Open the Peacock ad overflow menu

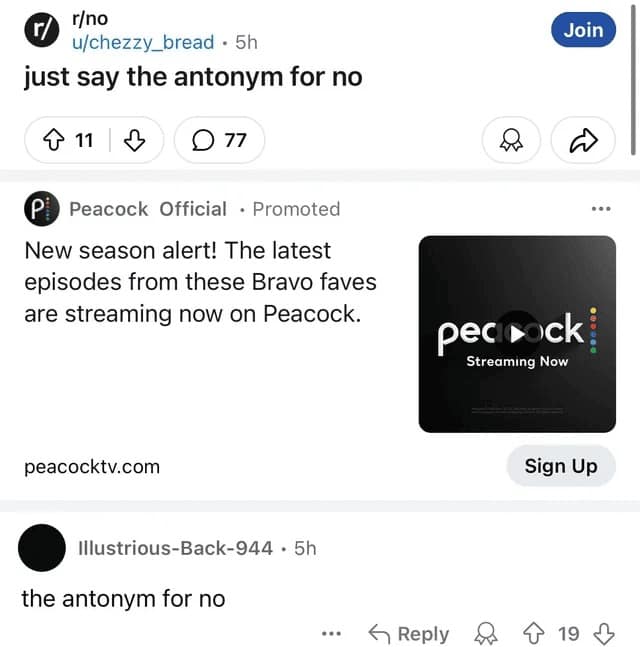(x=600, y=209)
